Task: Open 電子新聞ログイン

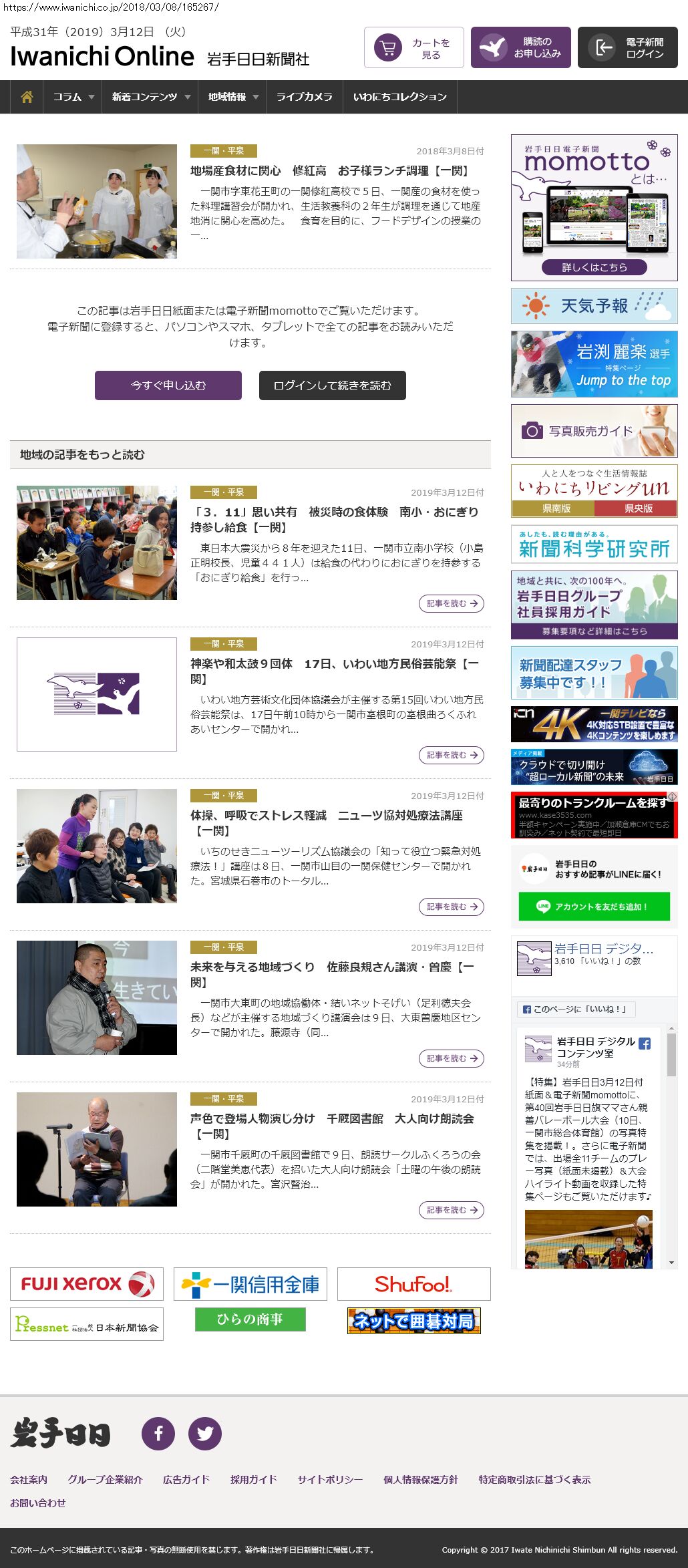Action: pyautogui.click(x=627, y=47)
